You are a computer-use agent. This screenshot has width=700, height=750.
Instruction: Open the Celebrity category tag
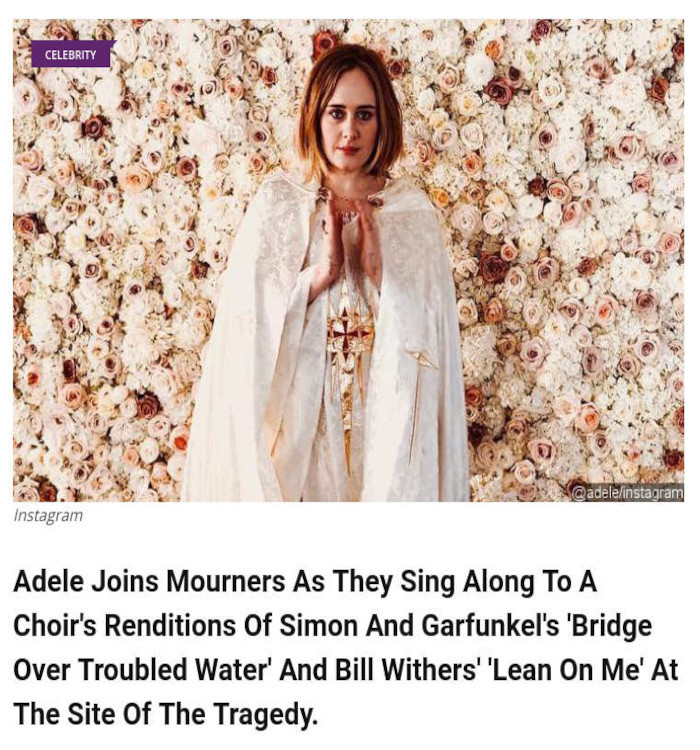click(x=71, y=54)
